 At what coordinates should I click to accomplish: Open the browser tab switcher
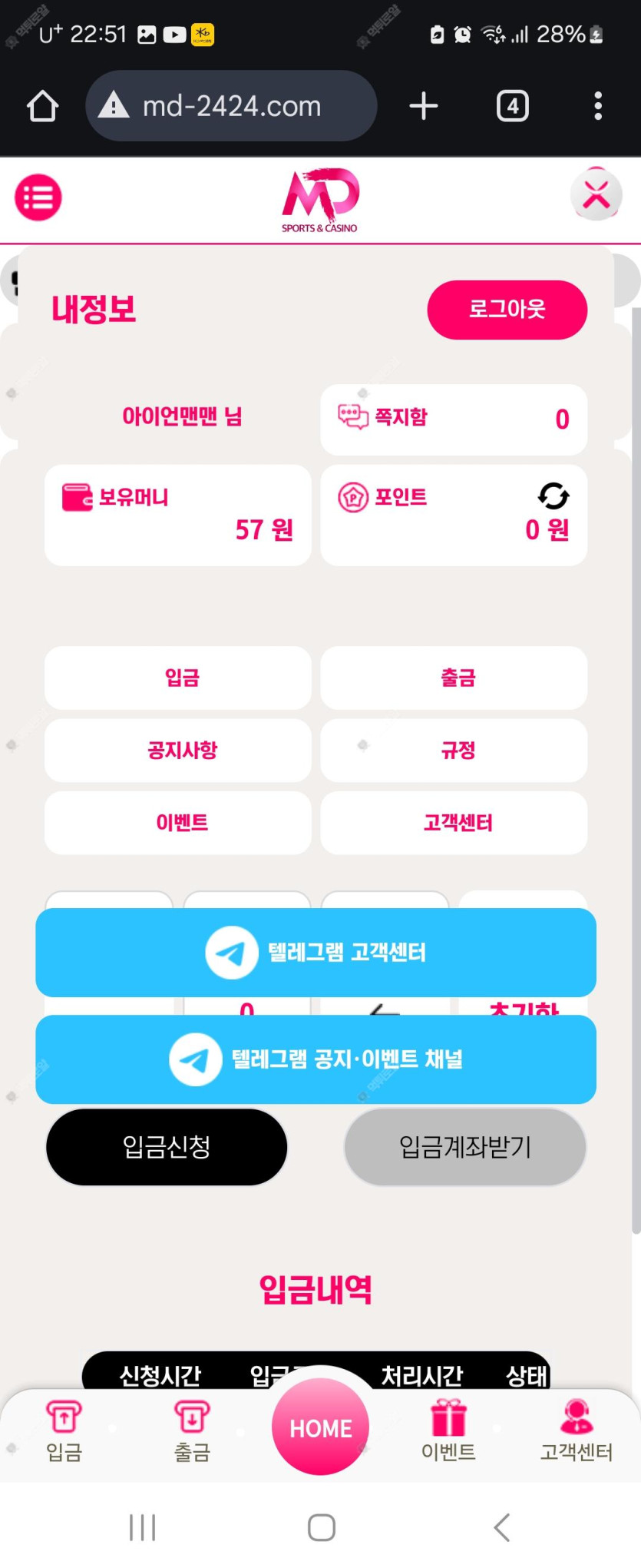point(512,106)
